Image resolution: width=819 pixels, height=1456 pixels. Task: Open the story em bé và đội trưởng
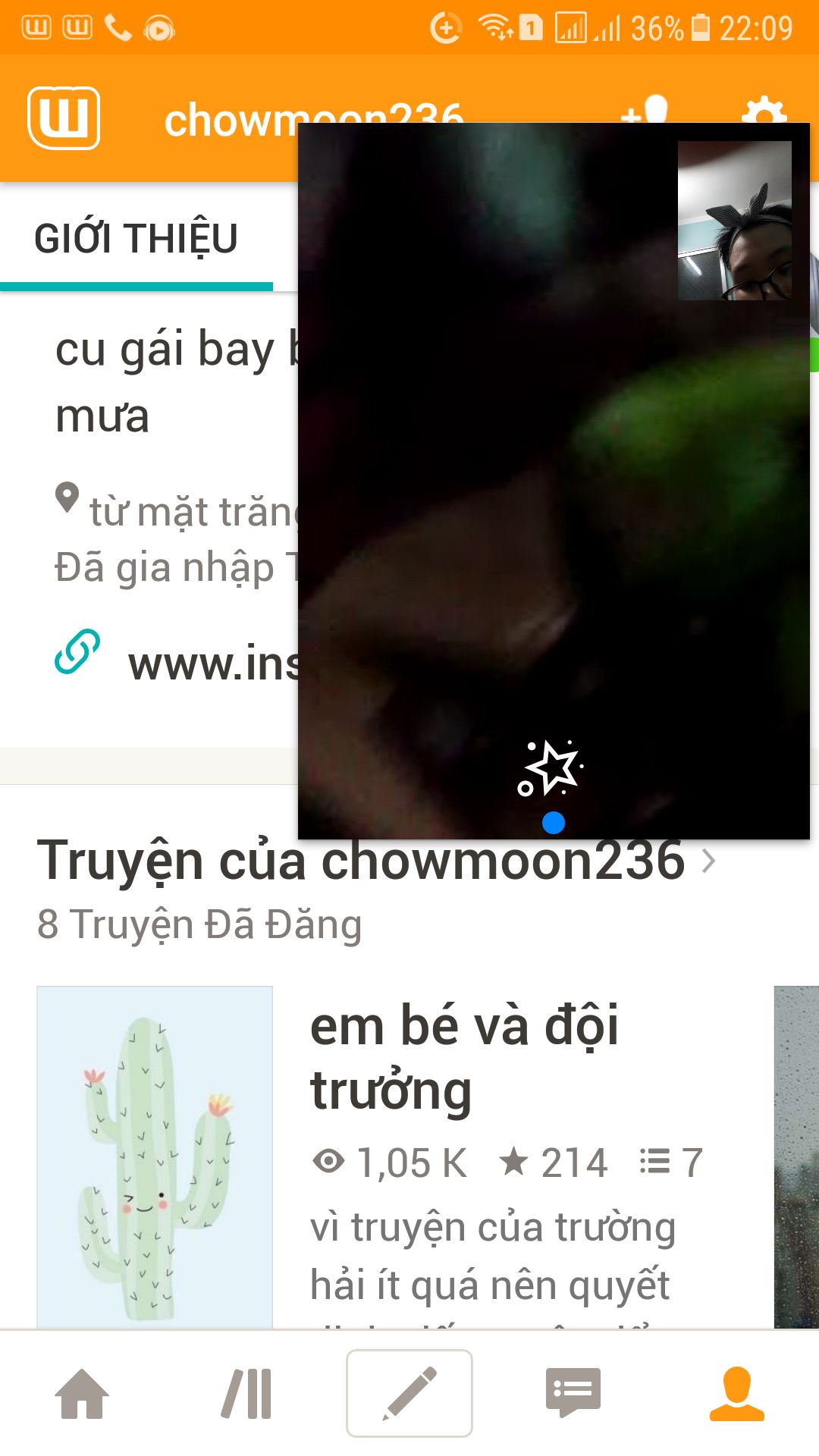464,1058
